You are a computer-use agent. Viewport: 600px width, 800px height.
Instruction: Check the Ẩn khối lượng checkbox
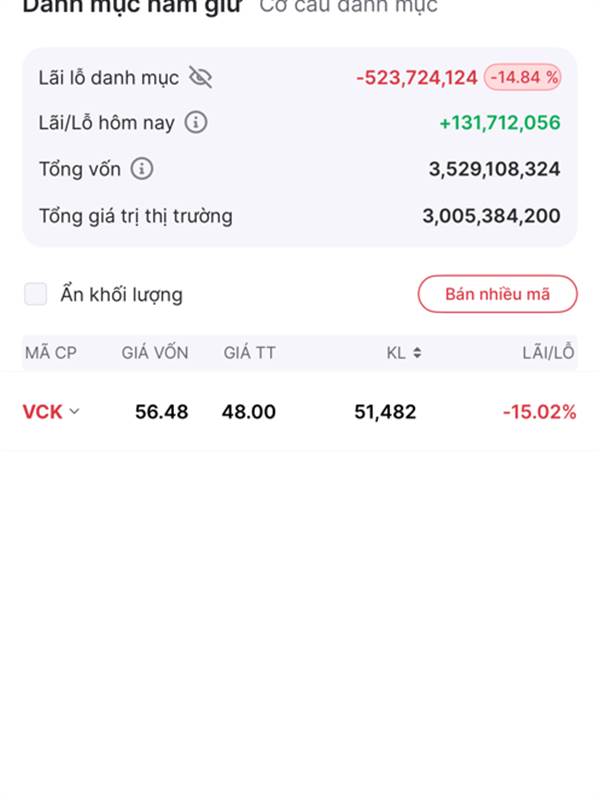click(x=36, y=294)
